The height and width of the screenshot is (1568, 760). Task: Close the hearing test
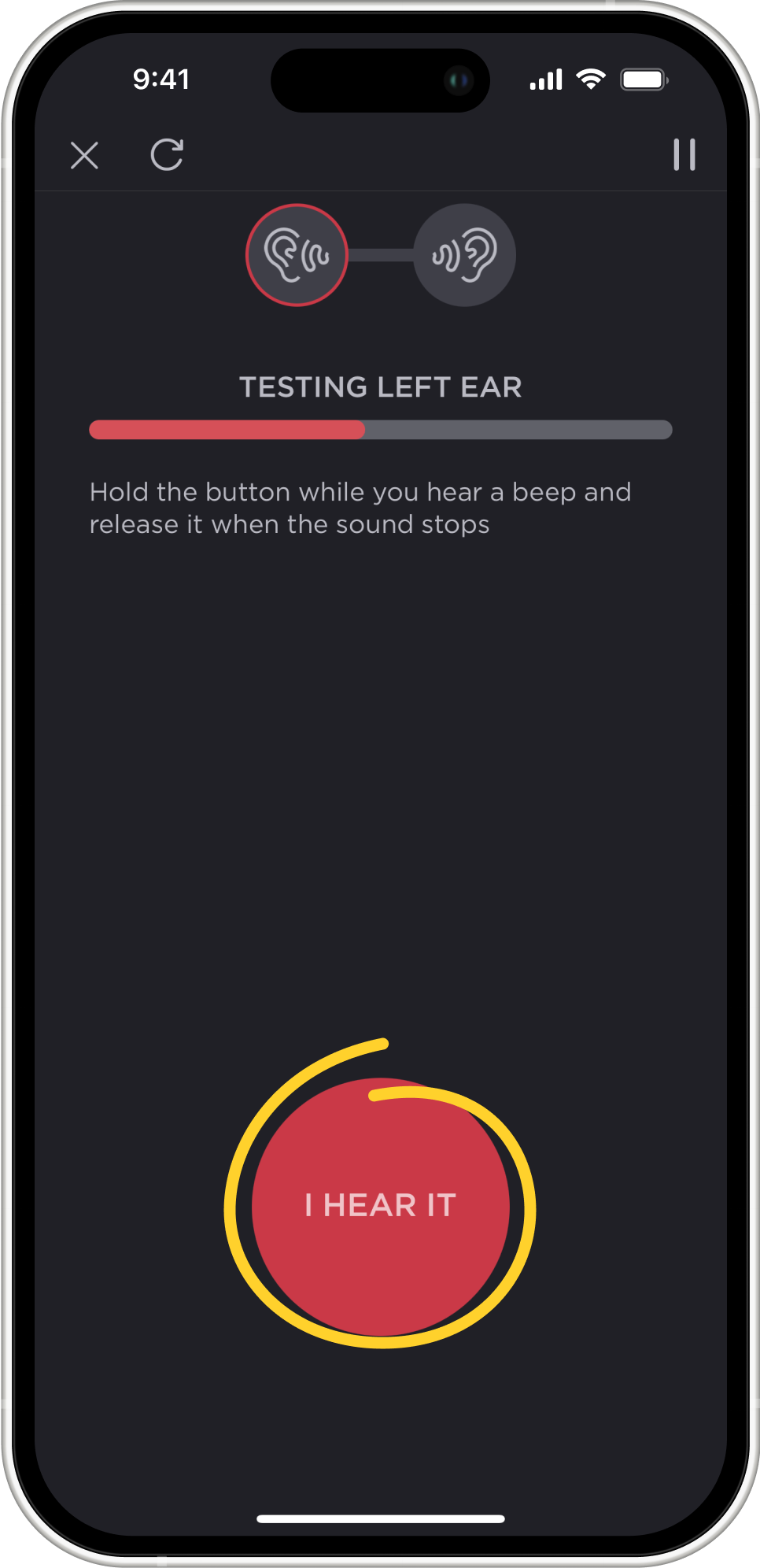tap(84, 155)
